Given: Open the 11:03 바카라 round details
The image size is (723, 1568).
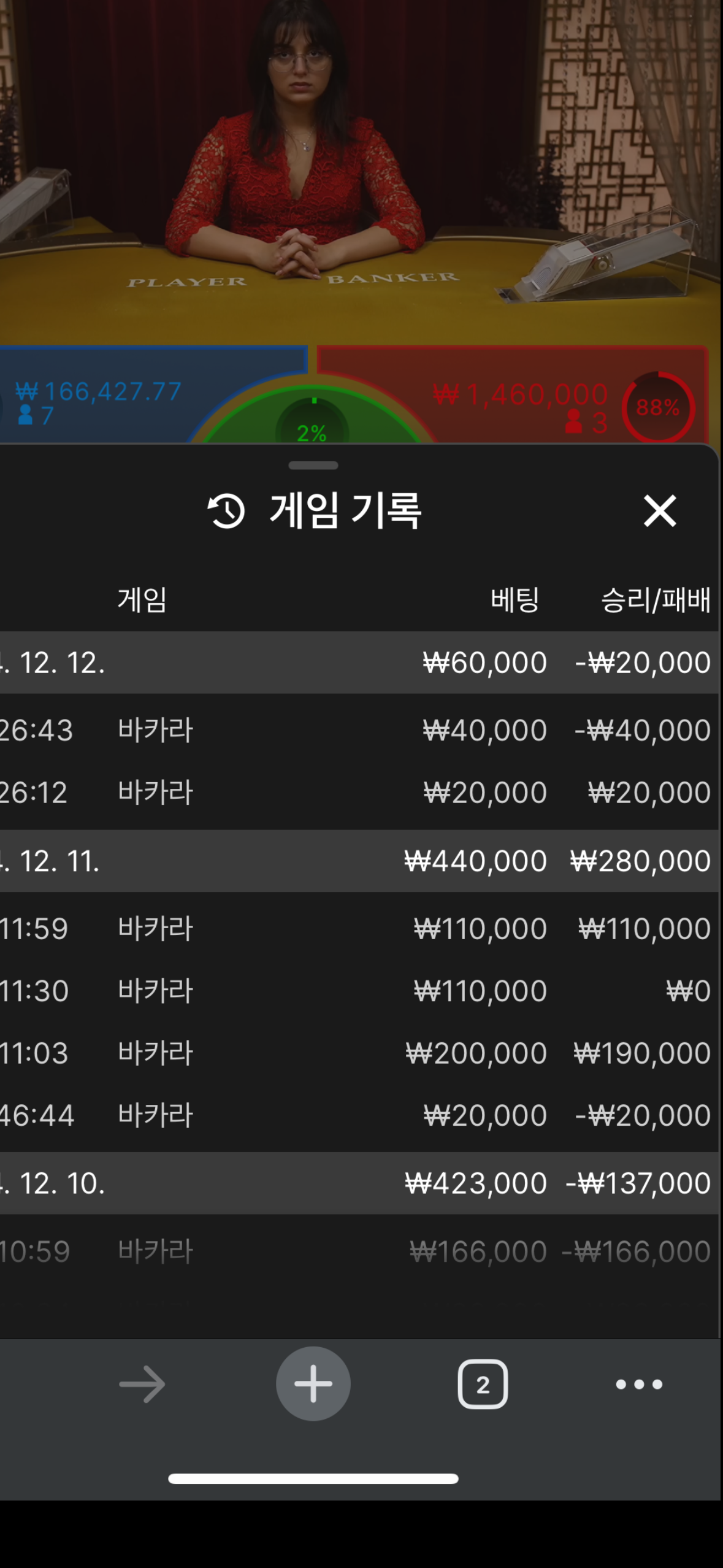Looking at the screenshot, I should tap(359, 1053).
